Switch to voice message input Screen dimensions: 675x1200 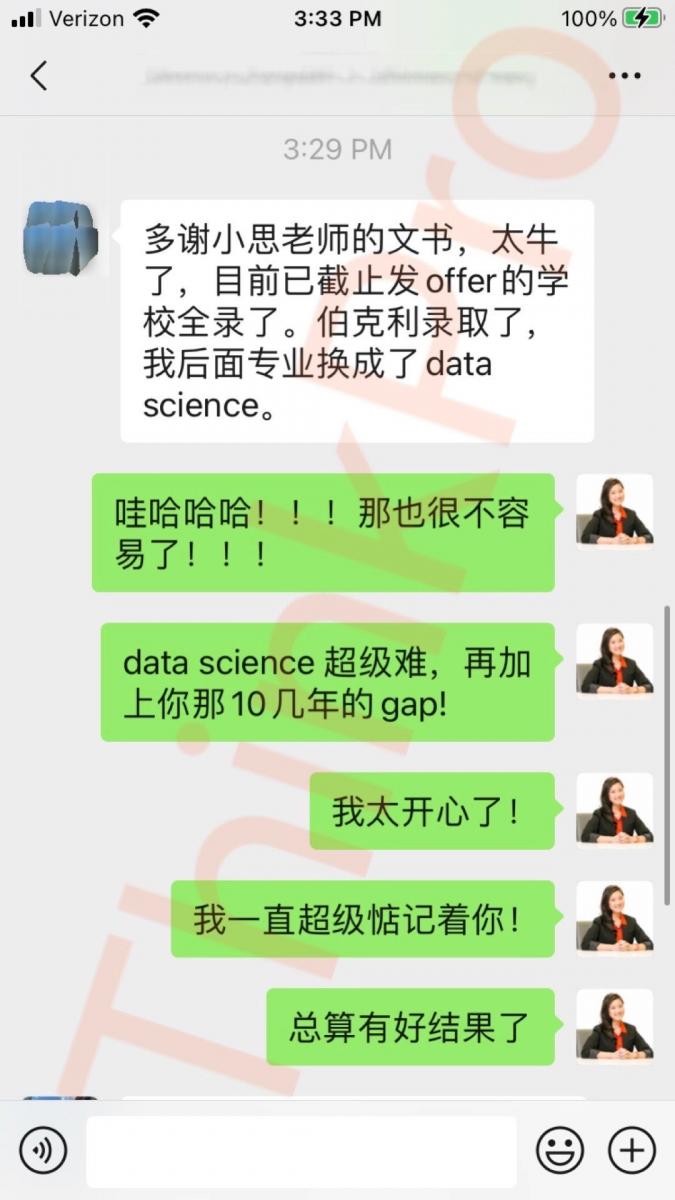coord(43,1151)
